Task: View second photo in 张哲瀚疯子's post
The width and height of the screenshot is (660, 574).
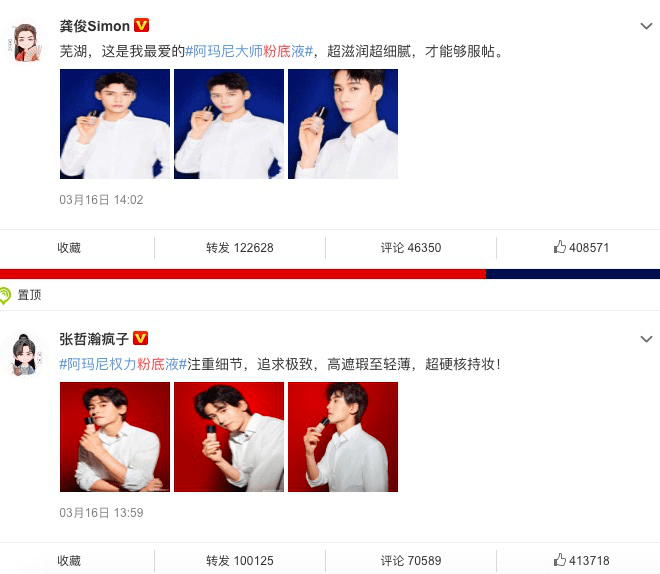Action: [x=229, y=437]
